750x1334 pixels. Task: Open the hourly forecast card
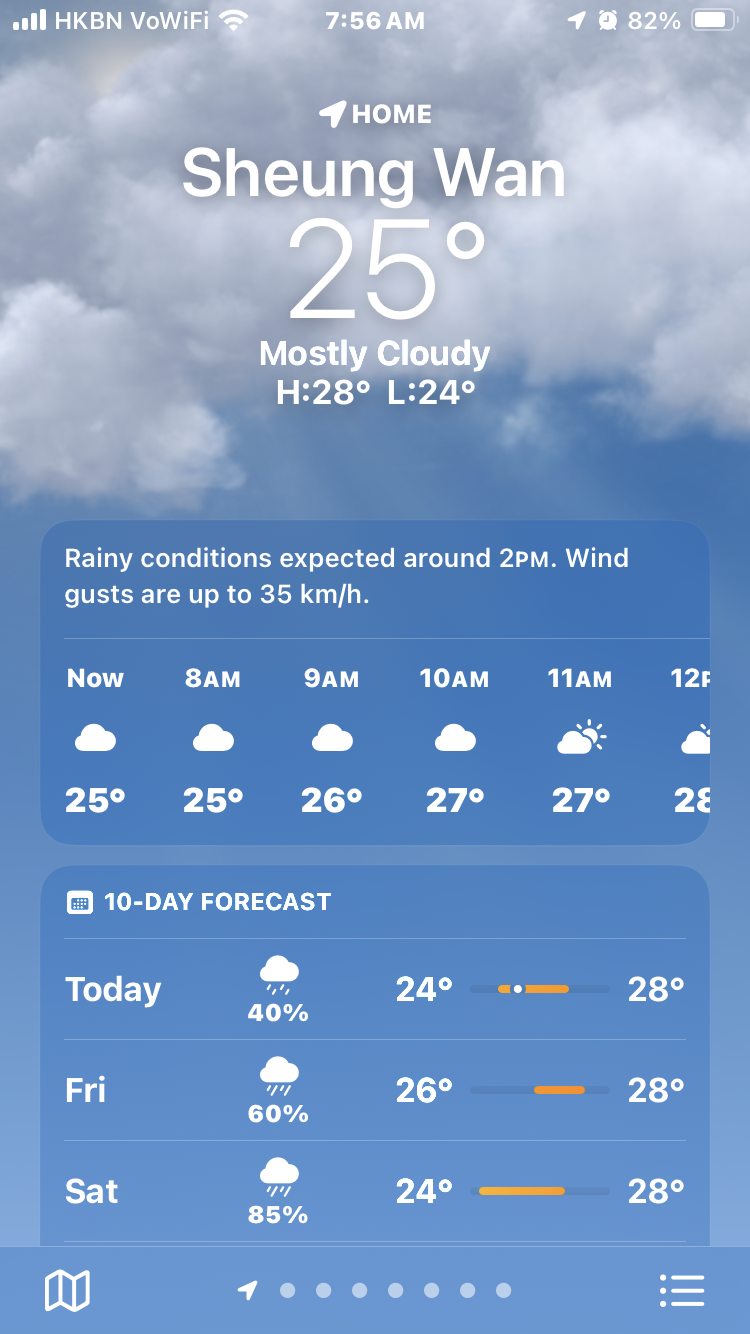375,683
